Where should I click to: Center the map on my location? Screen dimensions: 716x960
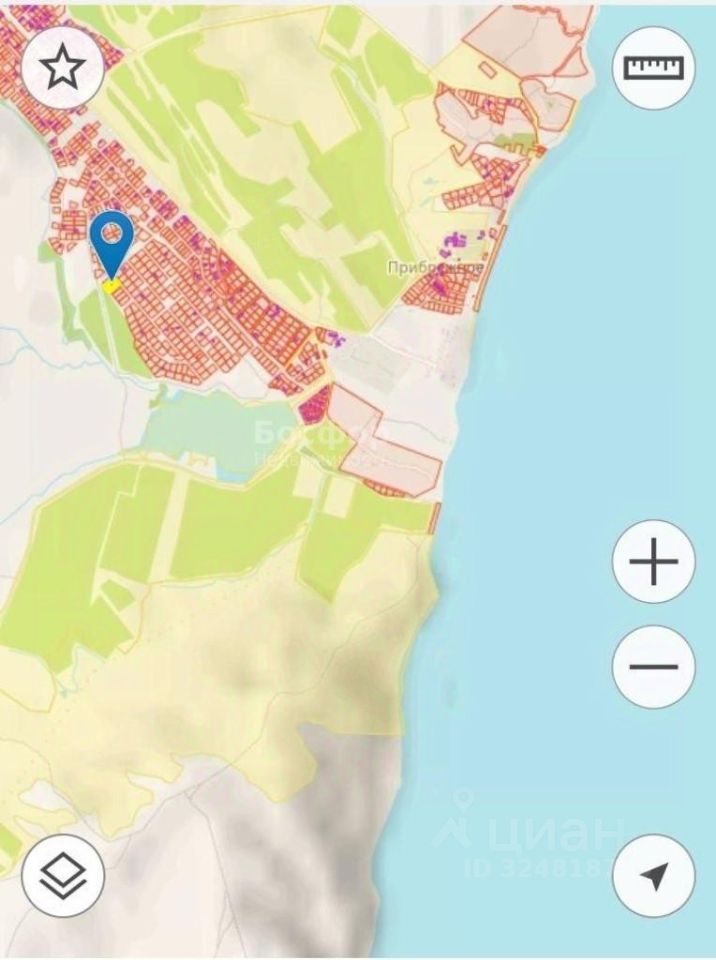pos(653,877)
